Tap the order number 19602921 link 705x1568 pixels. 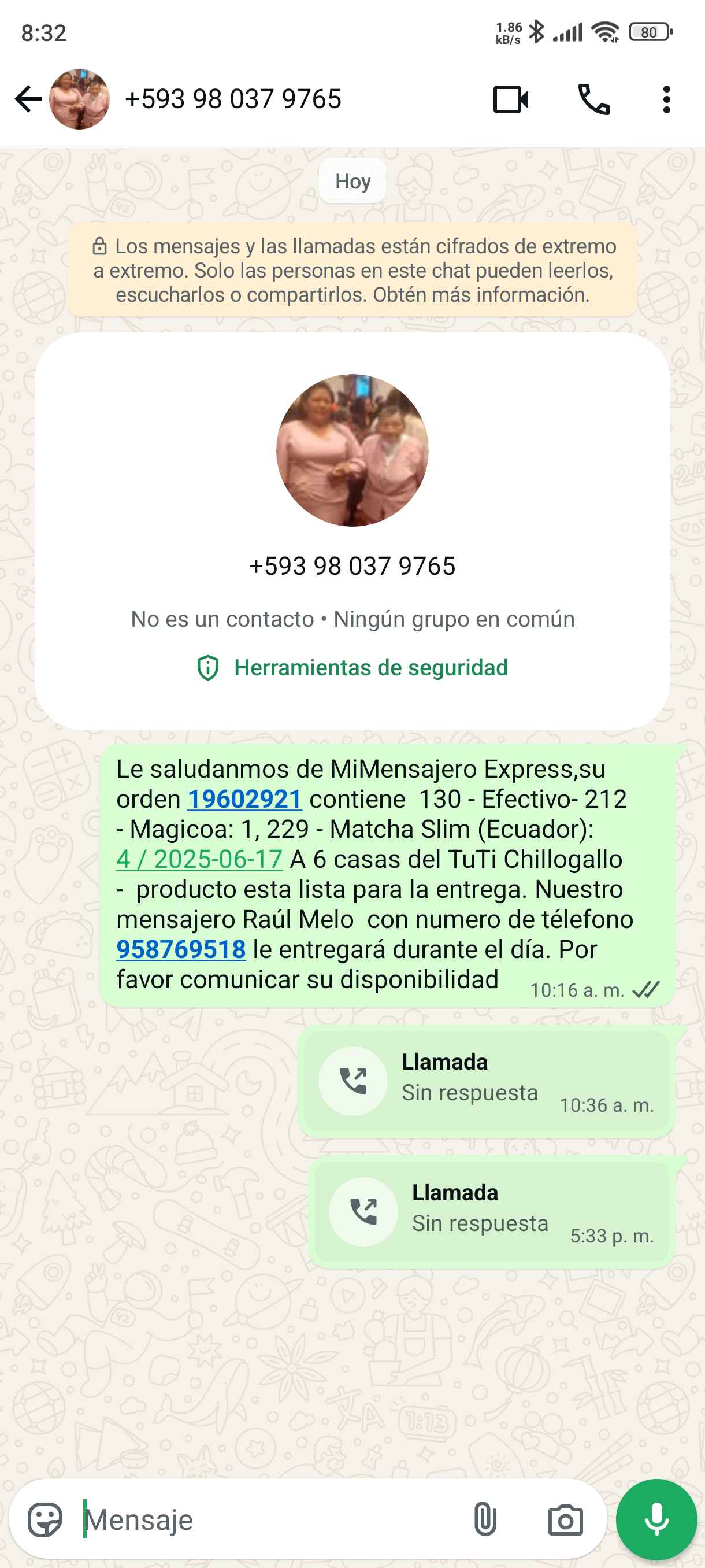244,799
